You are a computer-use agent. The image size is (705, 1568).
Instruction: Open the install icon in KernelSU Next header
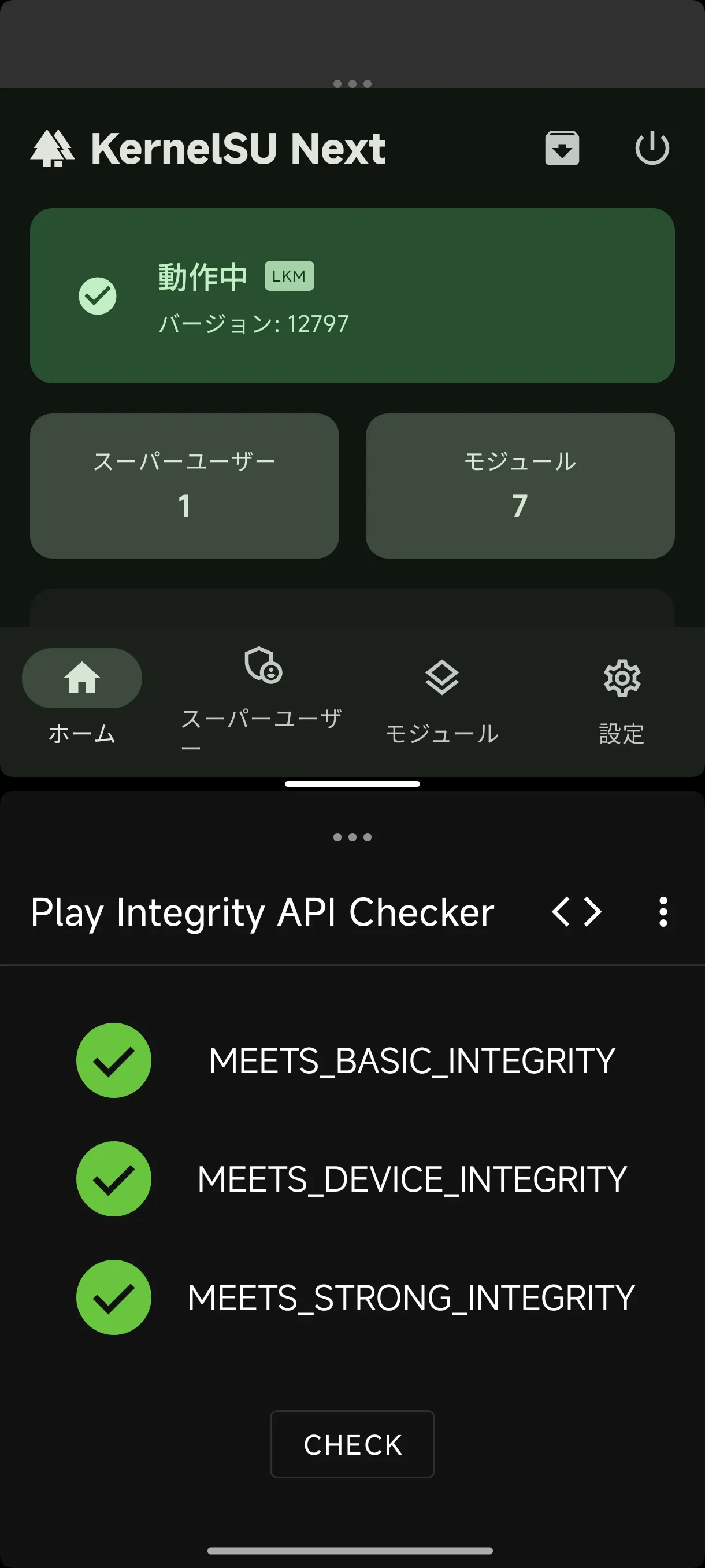562,148
